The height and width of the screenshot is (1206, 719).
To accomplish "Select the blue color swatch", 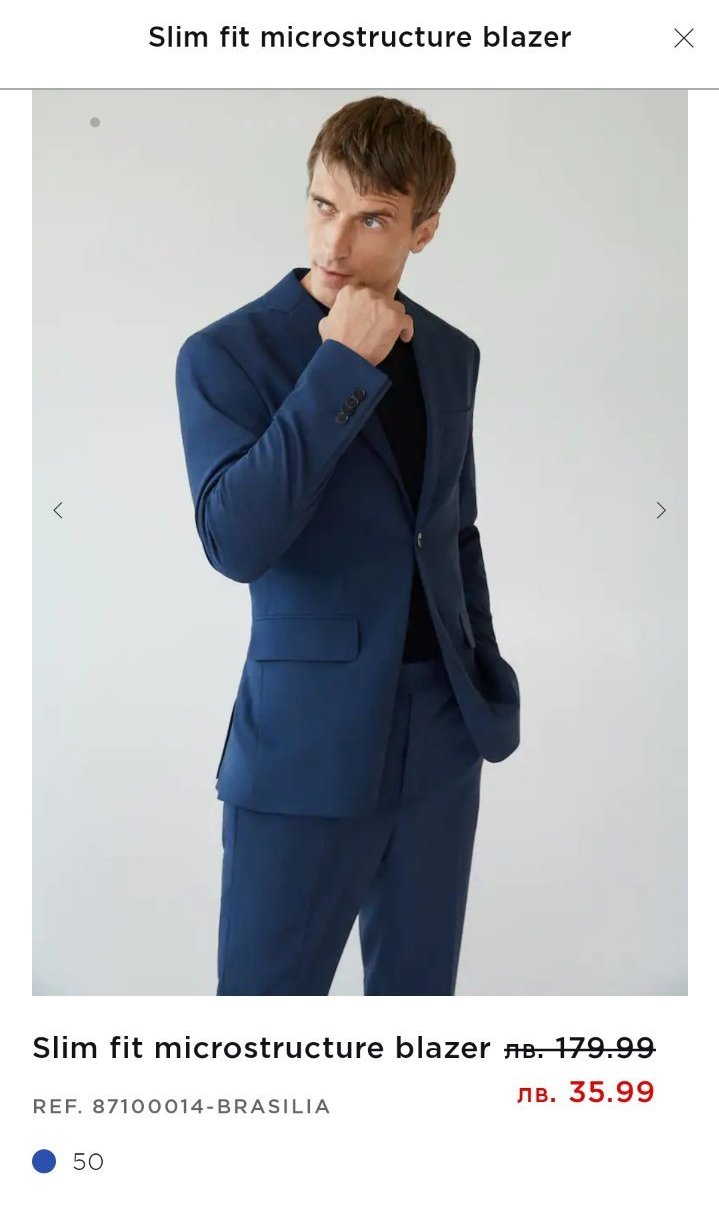I will click(44, 1161).
